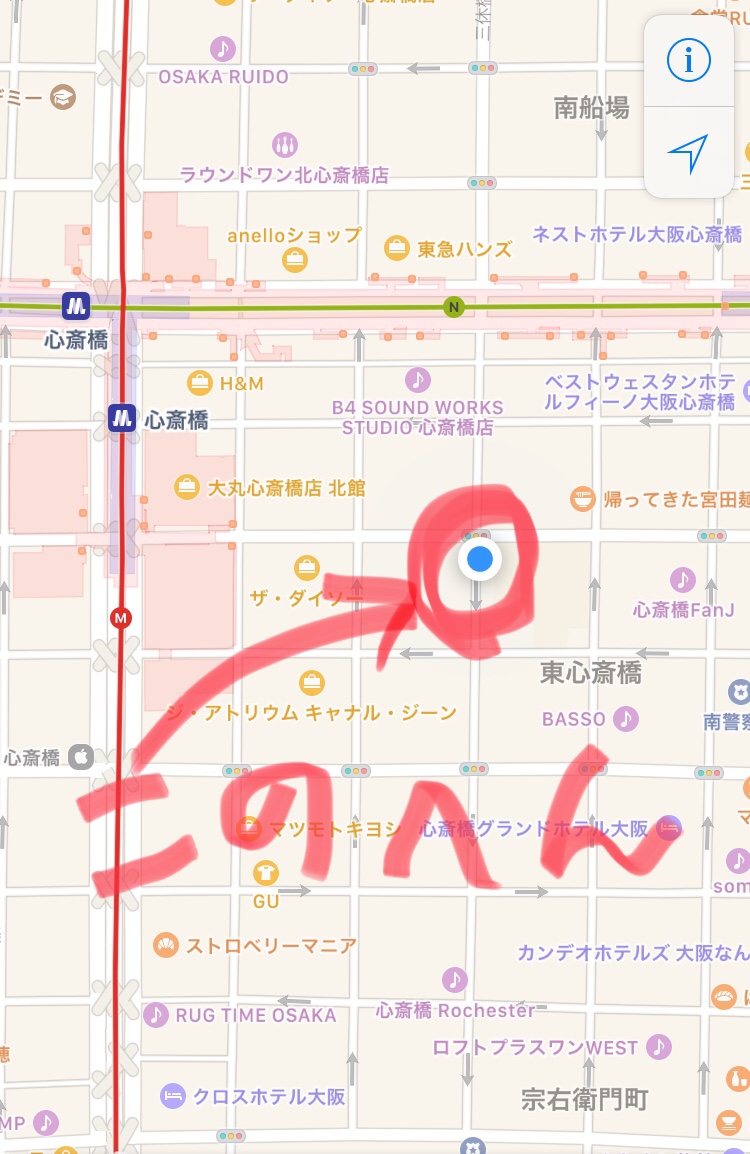750x1154 pixels.
Task: Select the RUG TIME OSAKA marker
Action: coord(155,1015)
